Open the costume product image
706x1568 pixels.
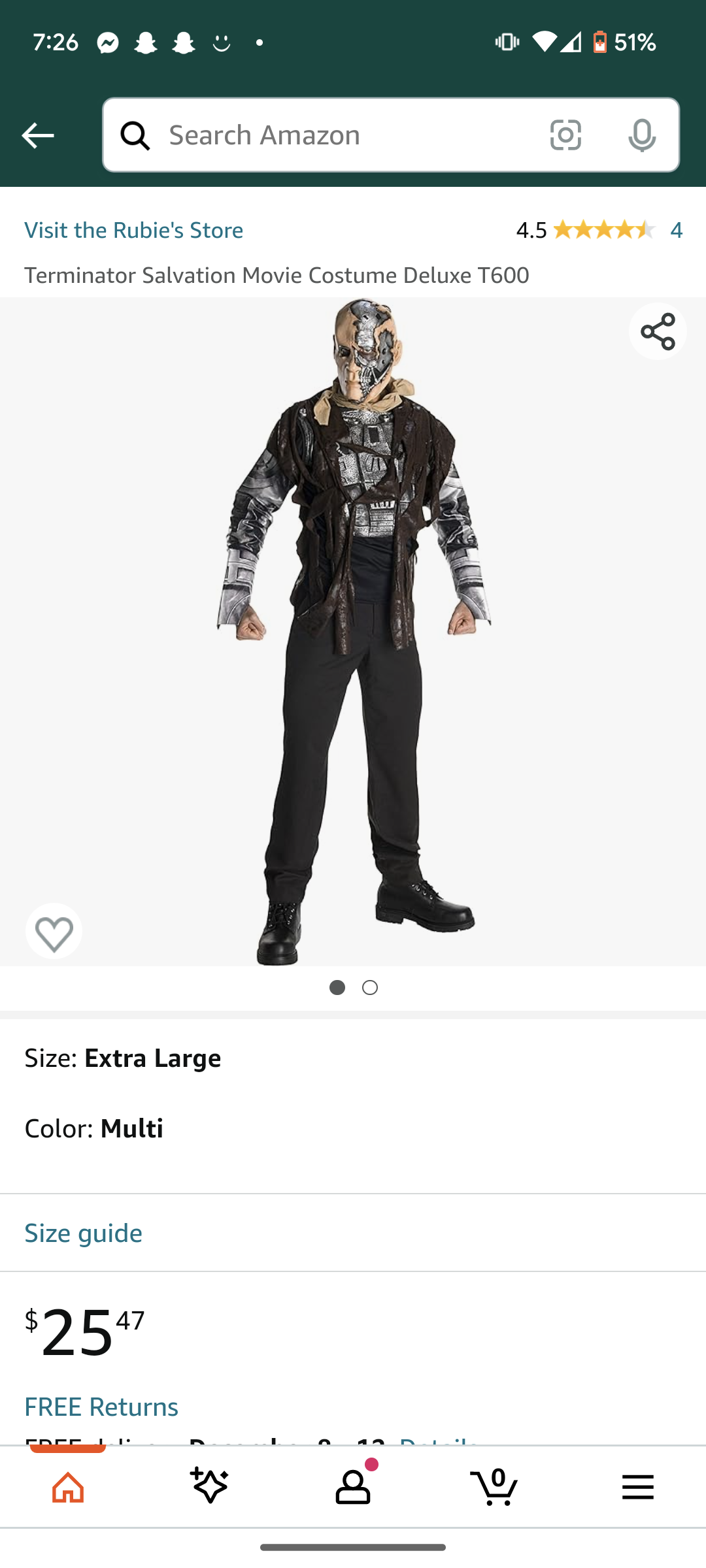coord(353,631)
